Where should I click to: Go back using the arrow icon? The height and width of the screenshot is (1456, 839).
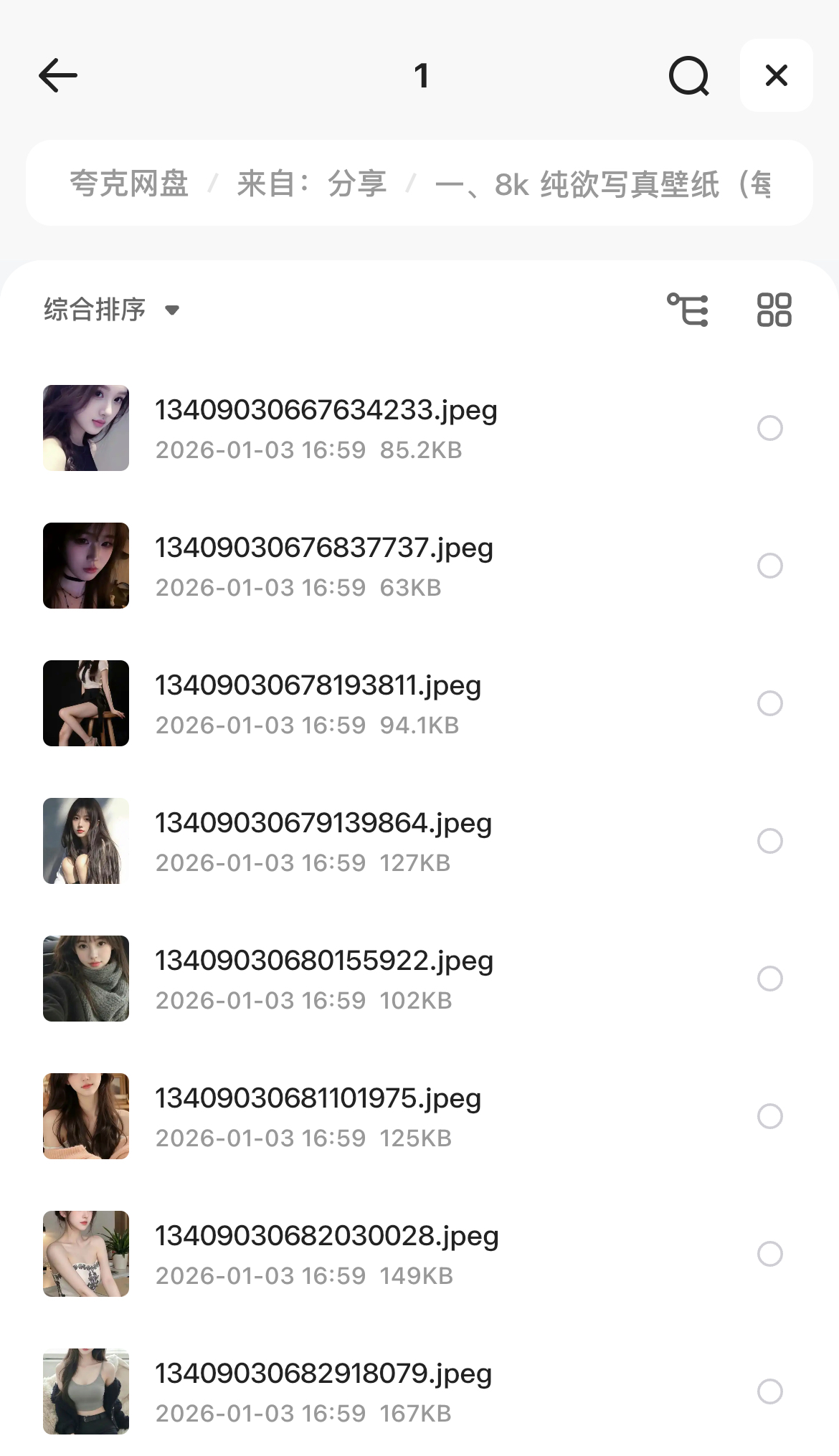coord(58,75)
